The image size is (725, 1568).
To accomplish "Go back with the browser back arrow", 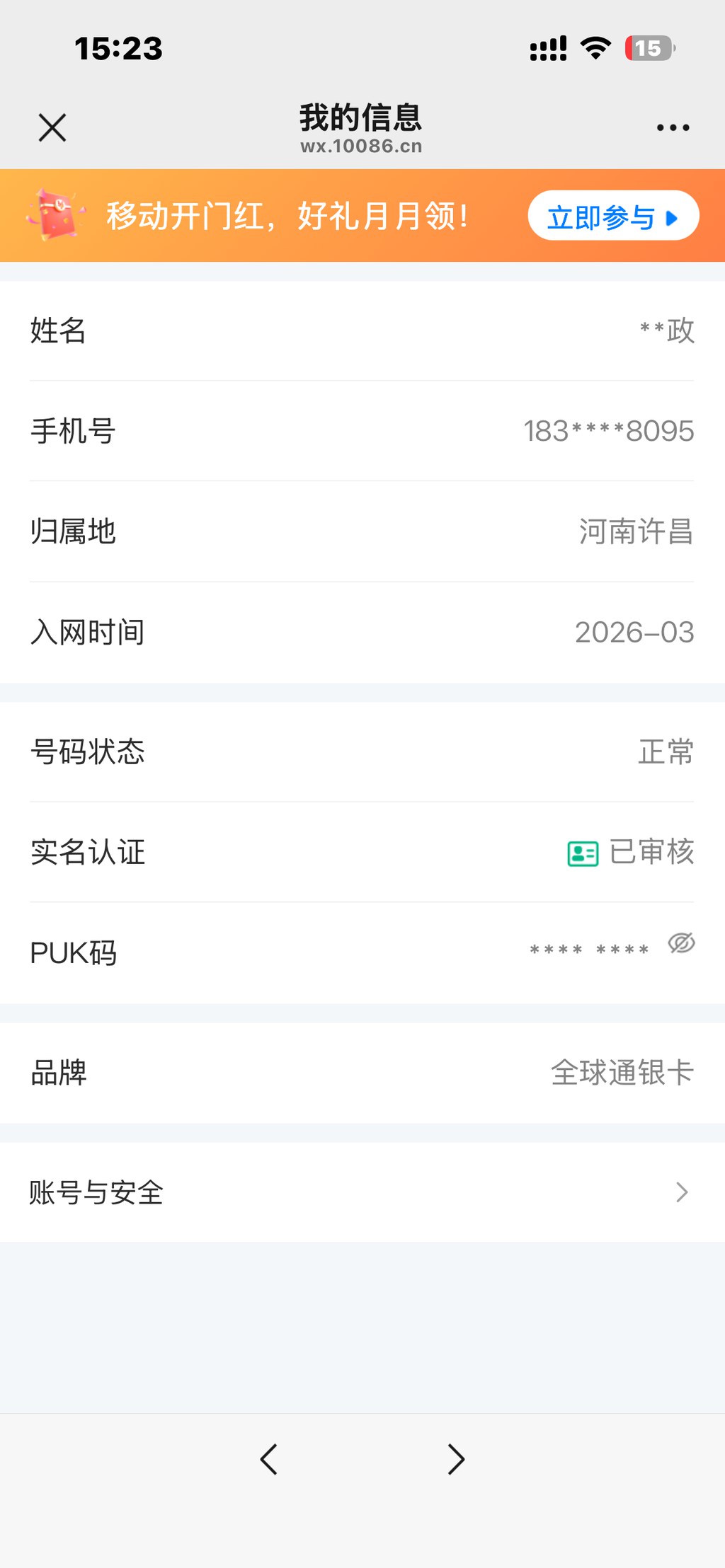I will [x=269, y=1459].
